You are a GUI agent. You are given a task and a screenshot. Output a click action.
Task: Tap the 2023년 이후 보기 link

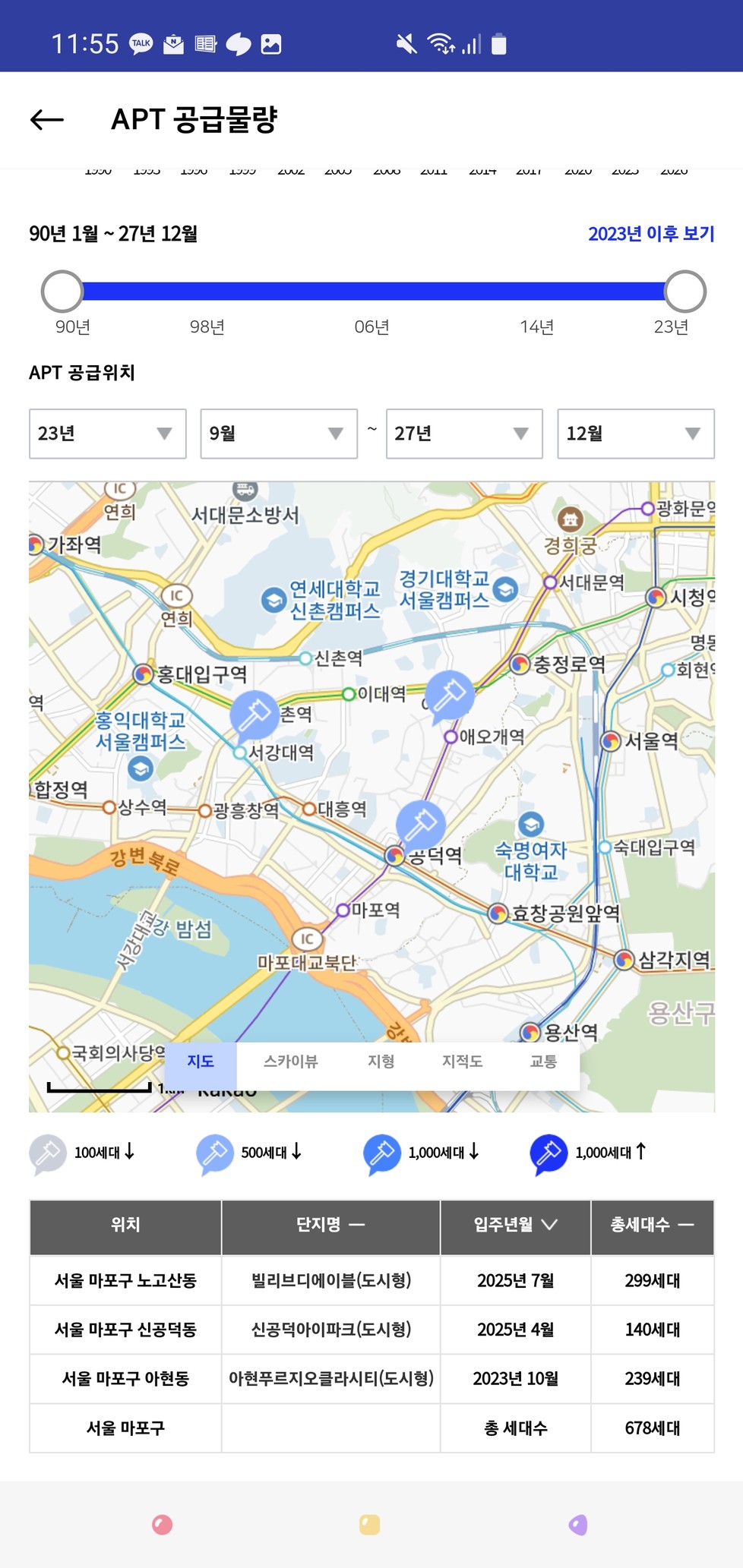coord(651,233)
